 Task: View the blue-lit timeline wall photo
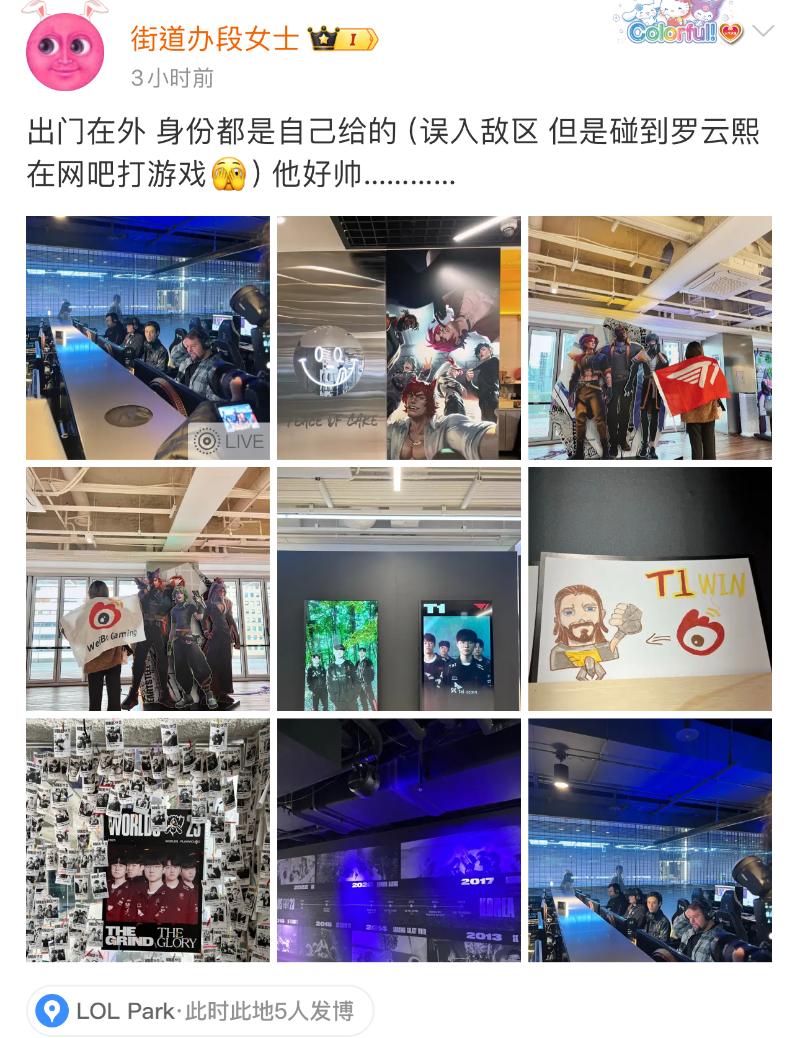point(398,840)
